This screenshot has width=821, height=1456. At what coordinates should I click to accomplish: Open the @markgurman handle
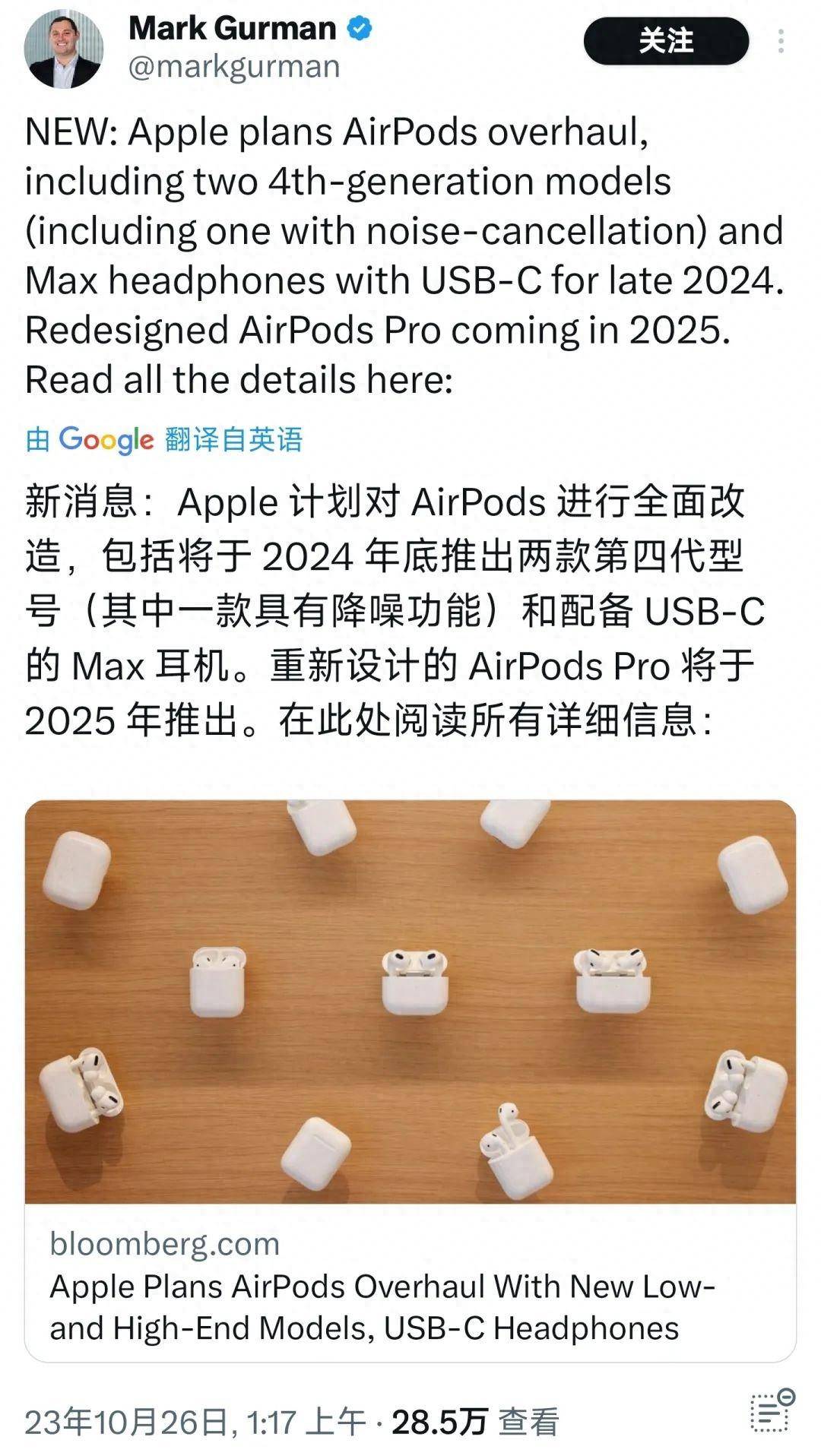[234, 67]
